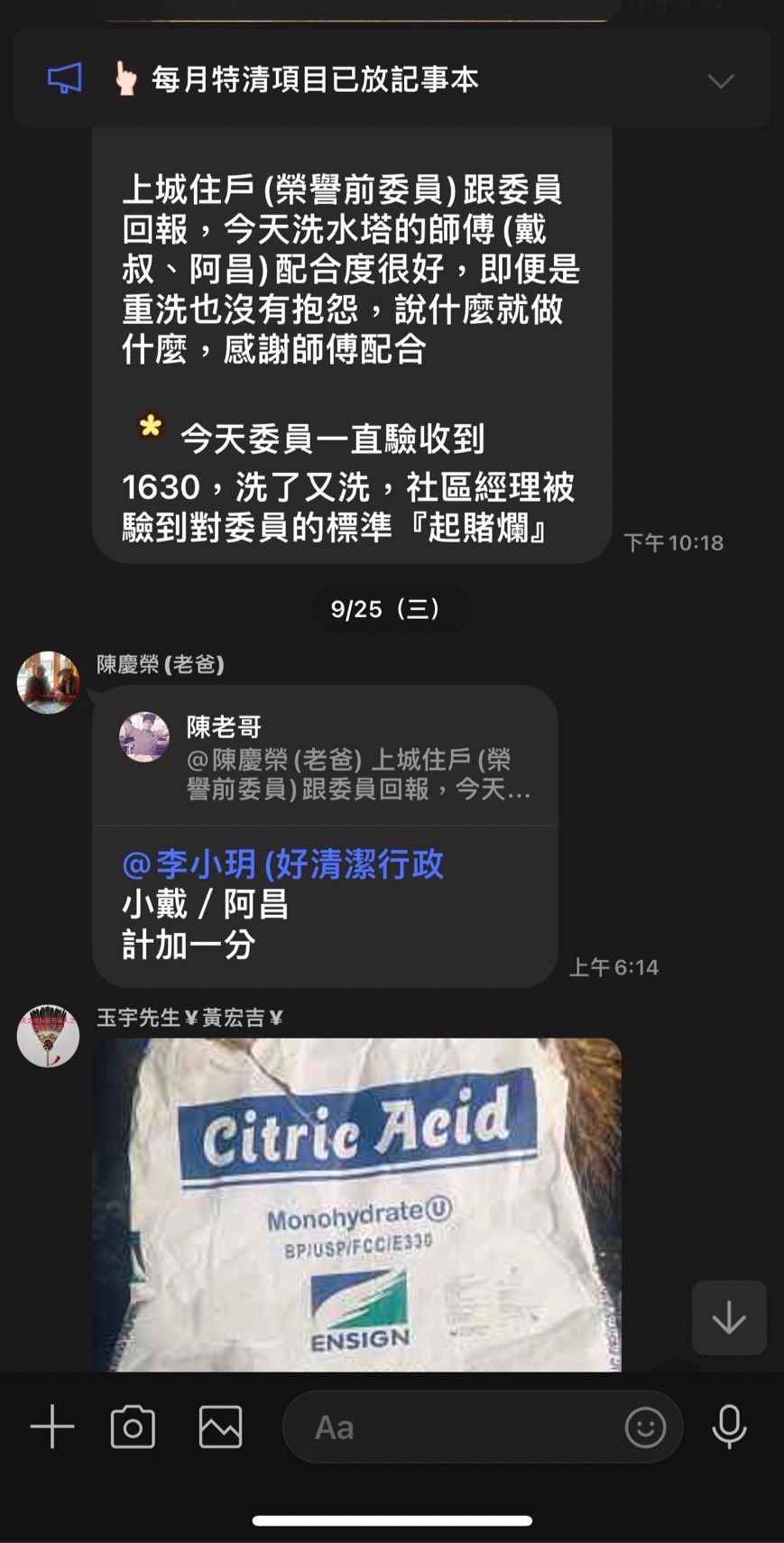Image resolution: width=784 pixels, height=1543 pixels.
Task: View the Citric Acid photo
Action: [x=356, y=1204]
